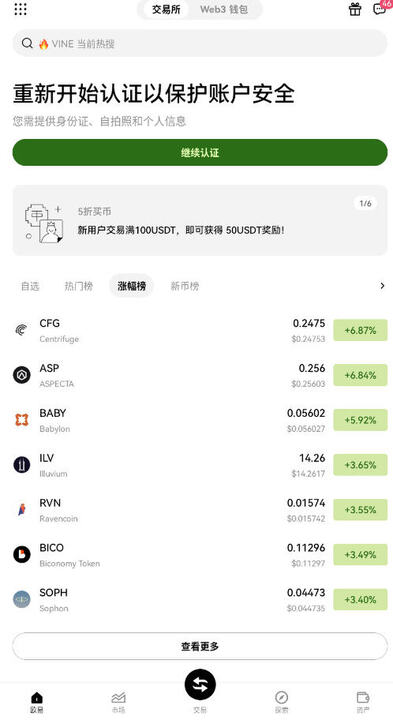This screenshot has width=393, height=720.
Task: Open the CFG Centrifuge row
Action: [200, 330]
